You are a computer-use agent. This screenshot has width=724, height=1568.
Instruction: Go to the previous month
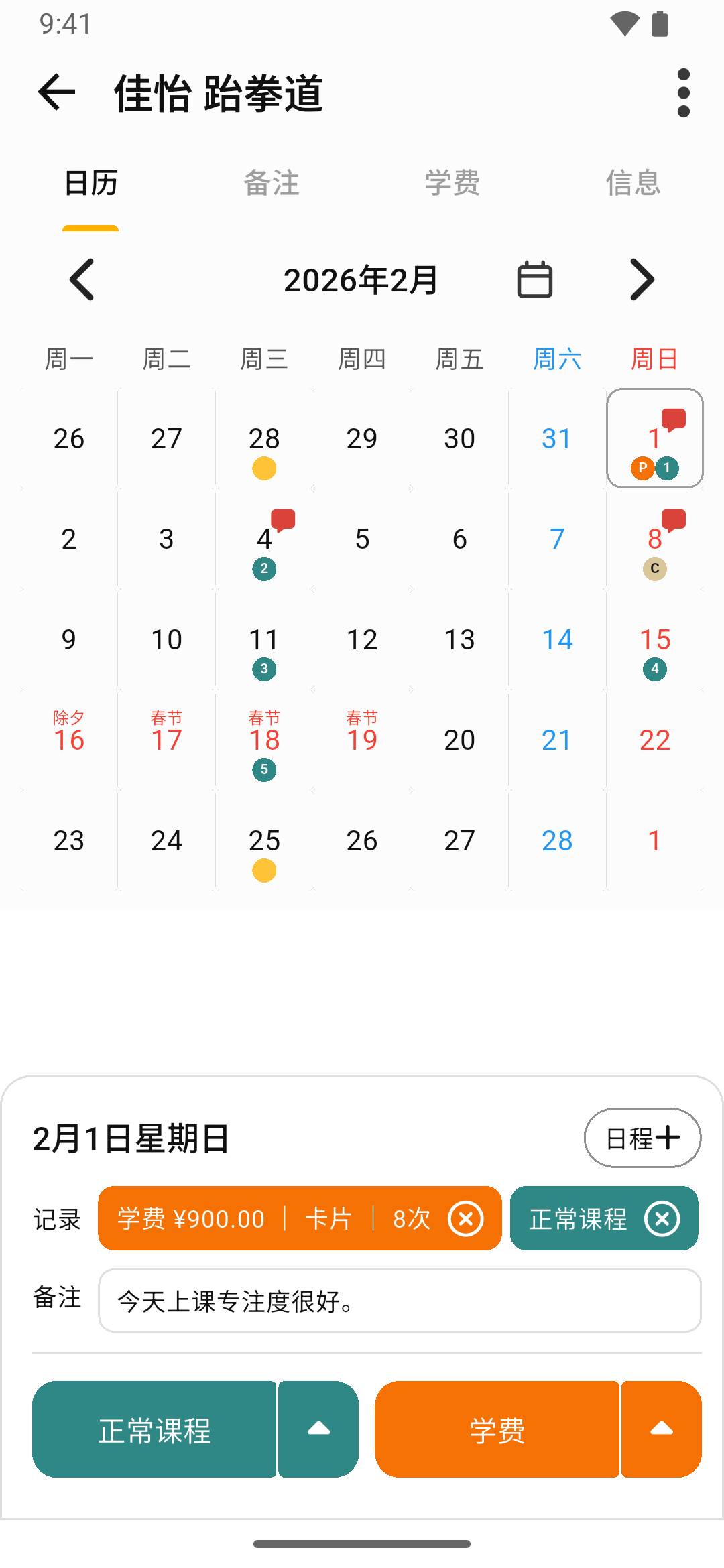click(x=82, y=280)
